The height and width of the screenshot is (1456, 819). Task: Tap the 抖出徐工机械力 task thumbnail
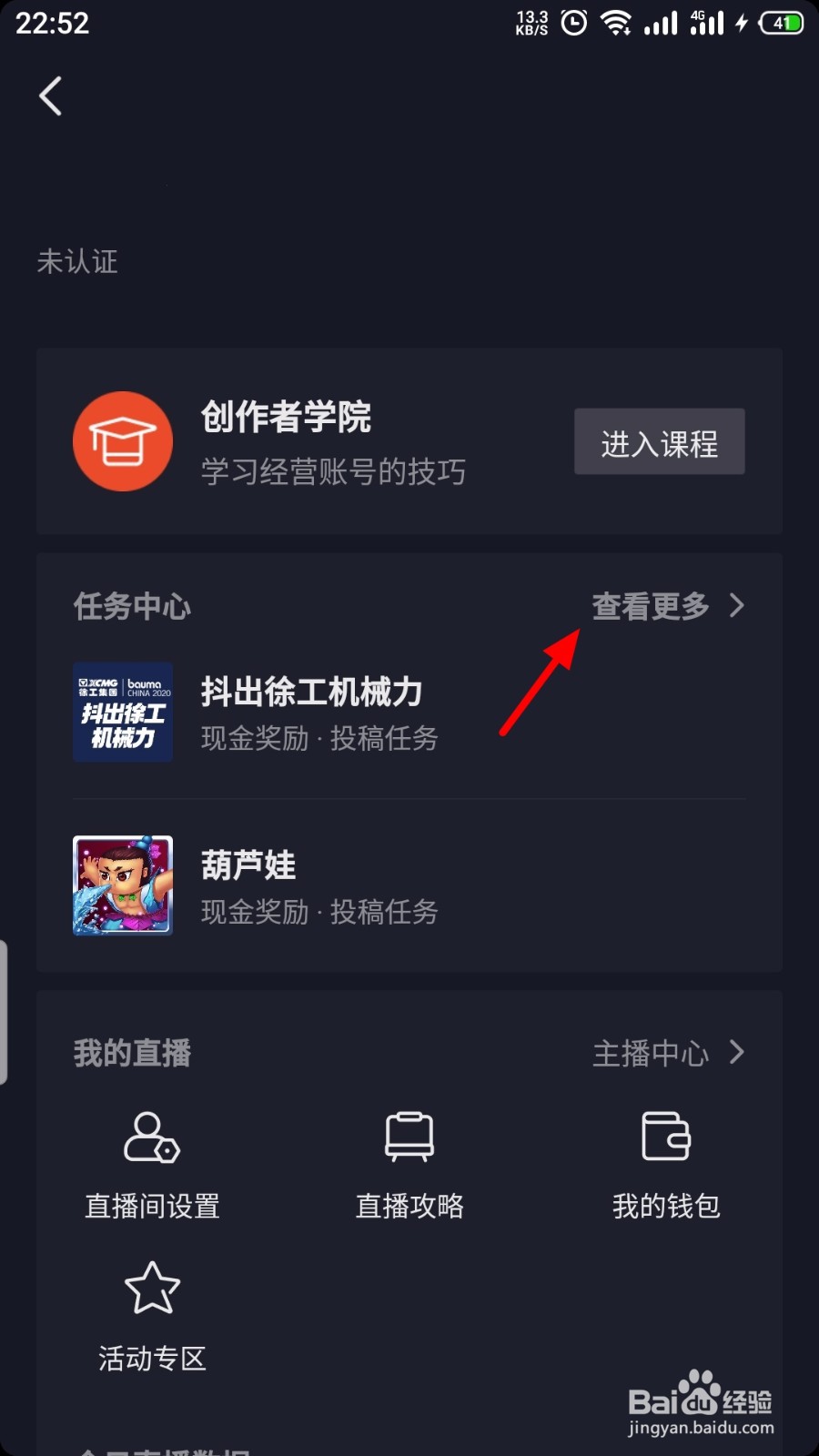123,713
